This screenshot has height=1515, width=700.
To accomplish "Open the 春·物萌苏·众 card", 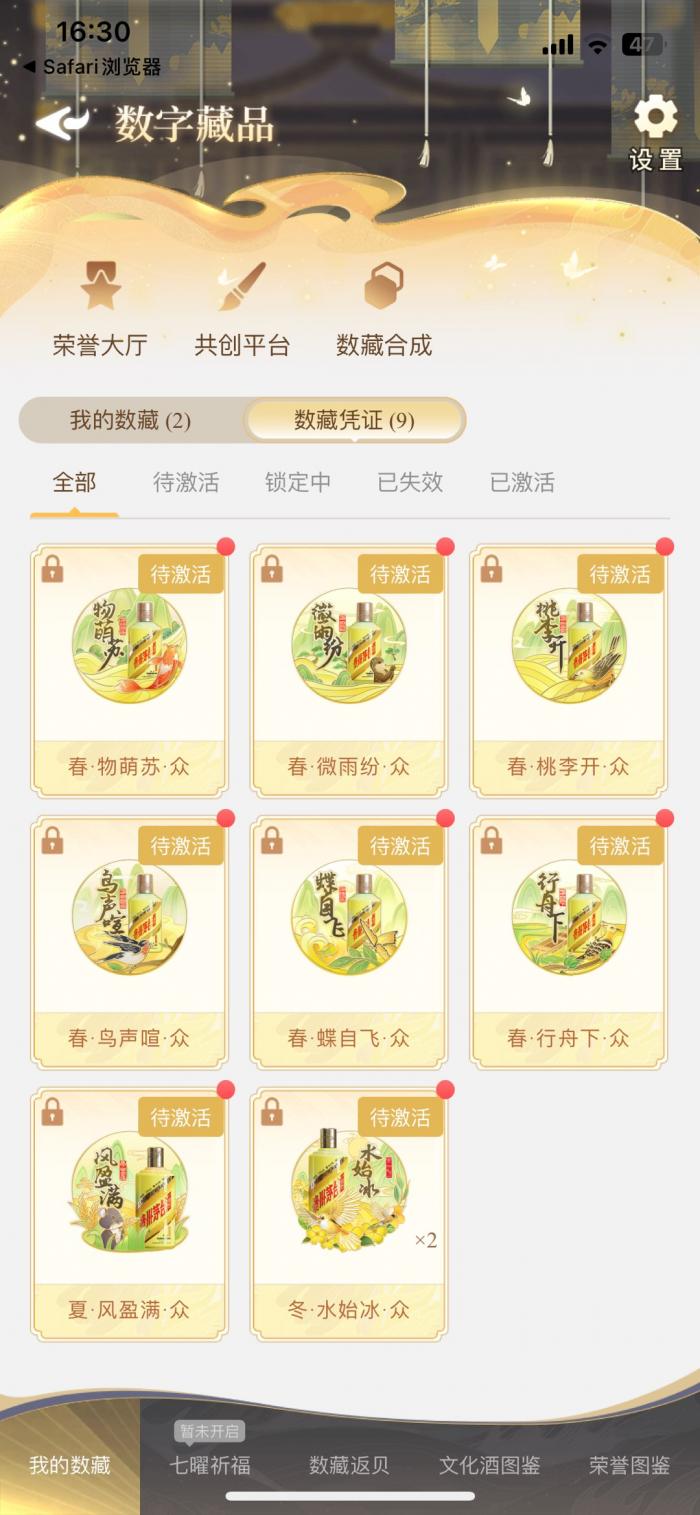I will click(x=130, y=670).
